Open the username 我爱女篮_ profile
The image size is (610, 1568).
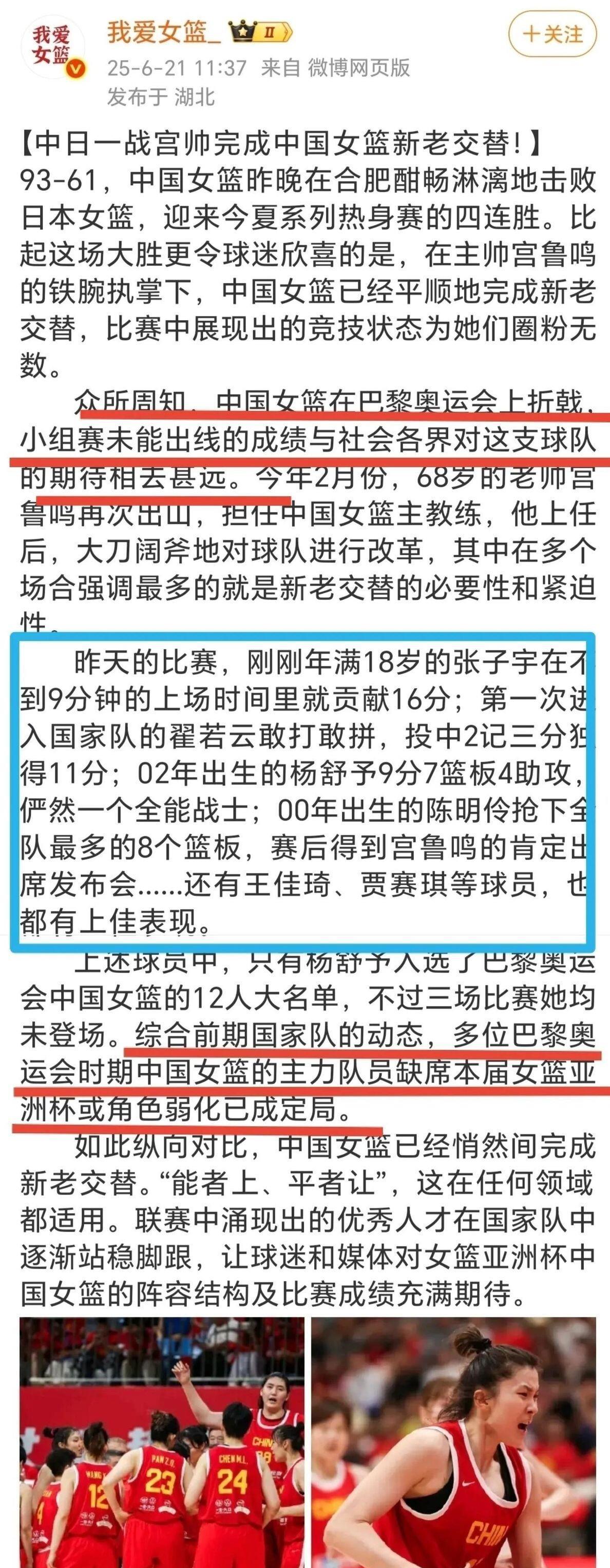point(164,32)
